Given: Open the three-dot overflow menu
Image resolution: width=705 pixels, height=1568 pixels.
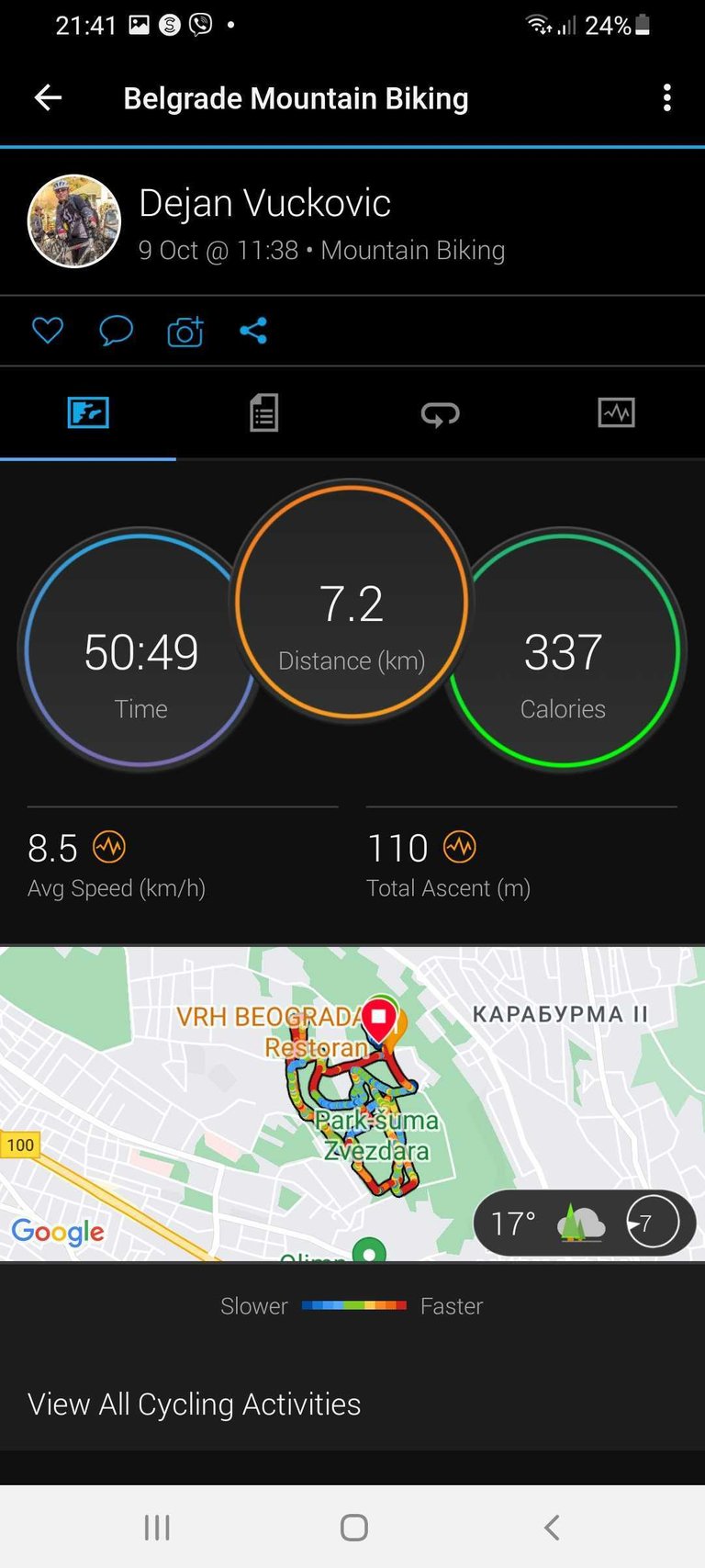Looking at the screenshot, I should coord(666,97).
